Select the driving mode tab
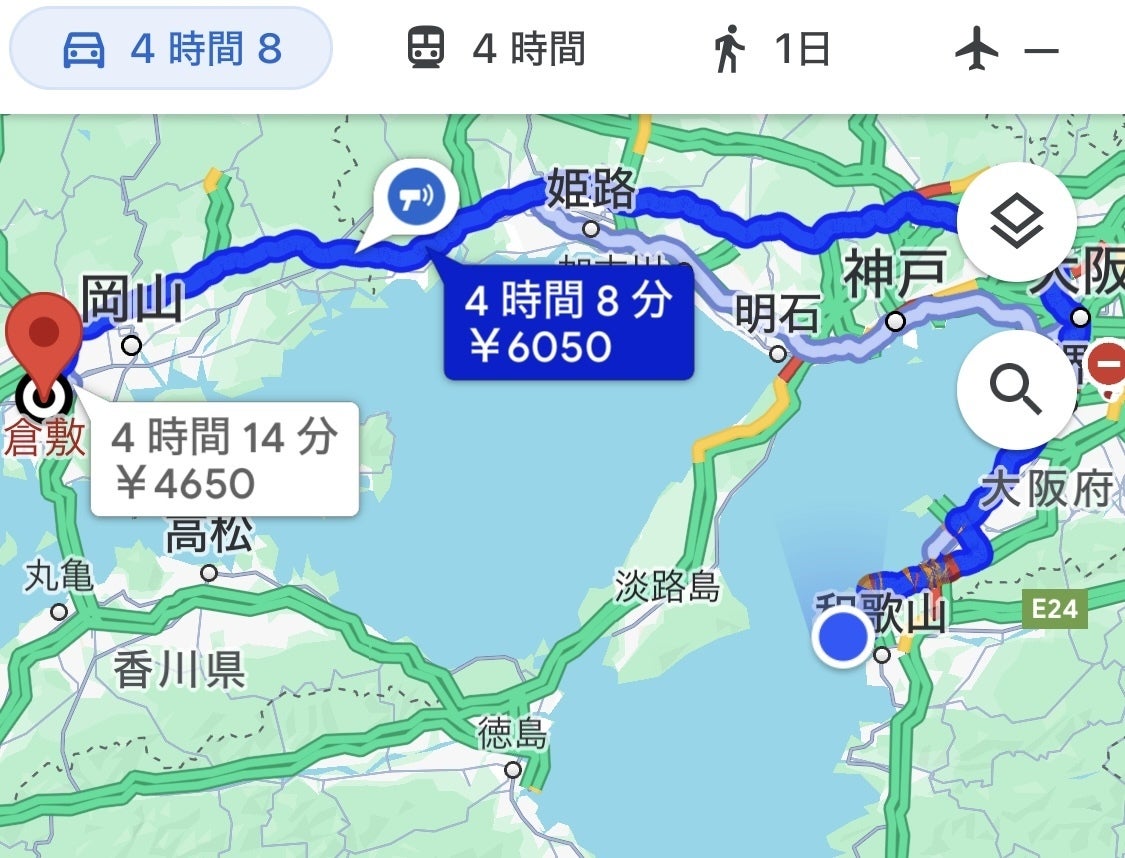 coord(170,49)
